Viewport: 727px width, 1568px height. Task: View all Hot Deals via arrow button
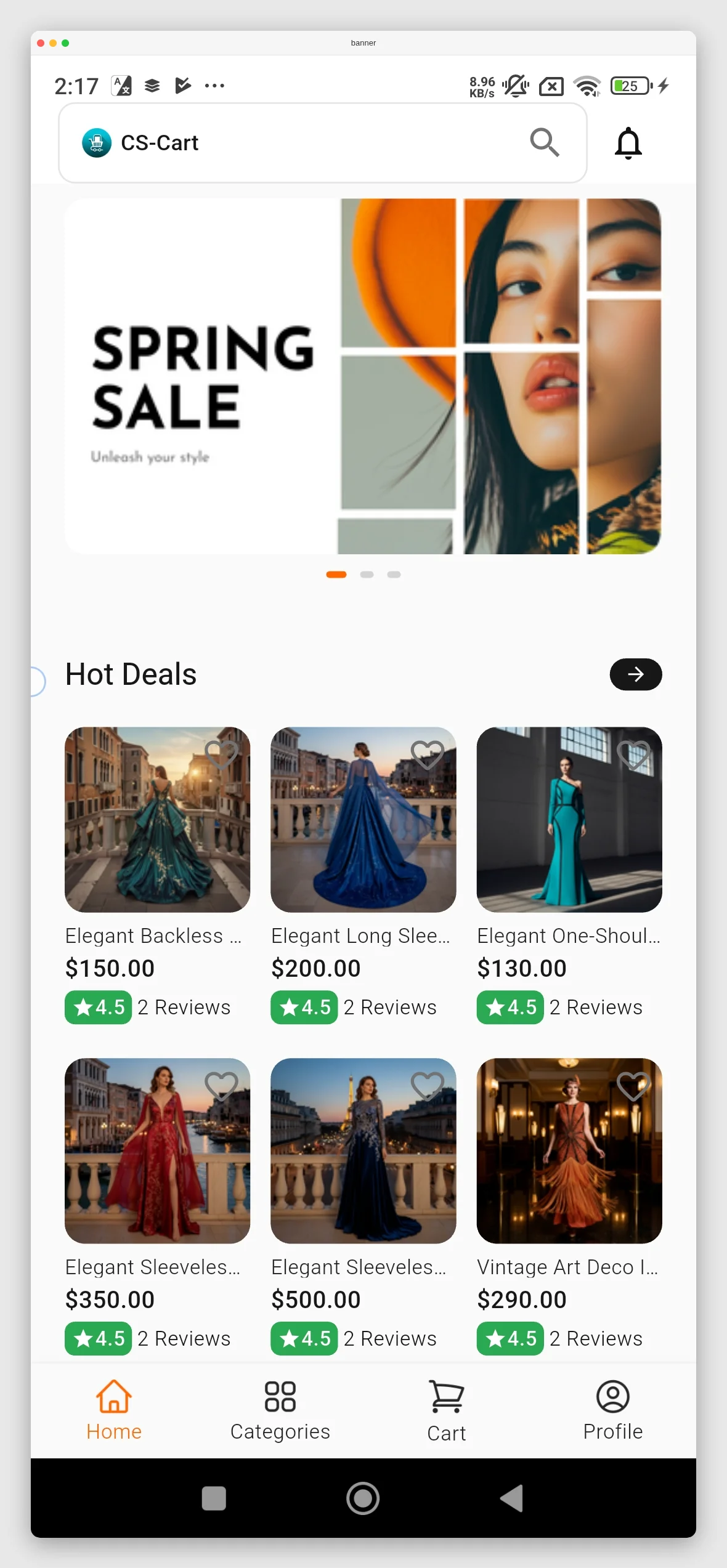tap(635, 674)
